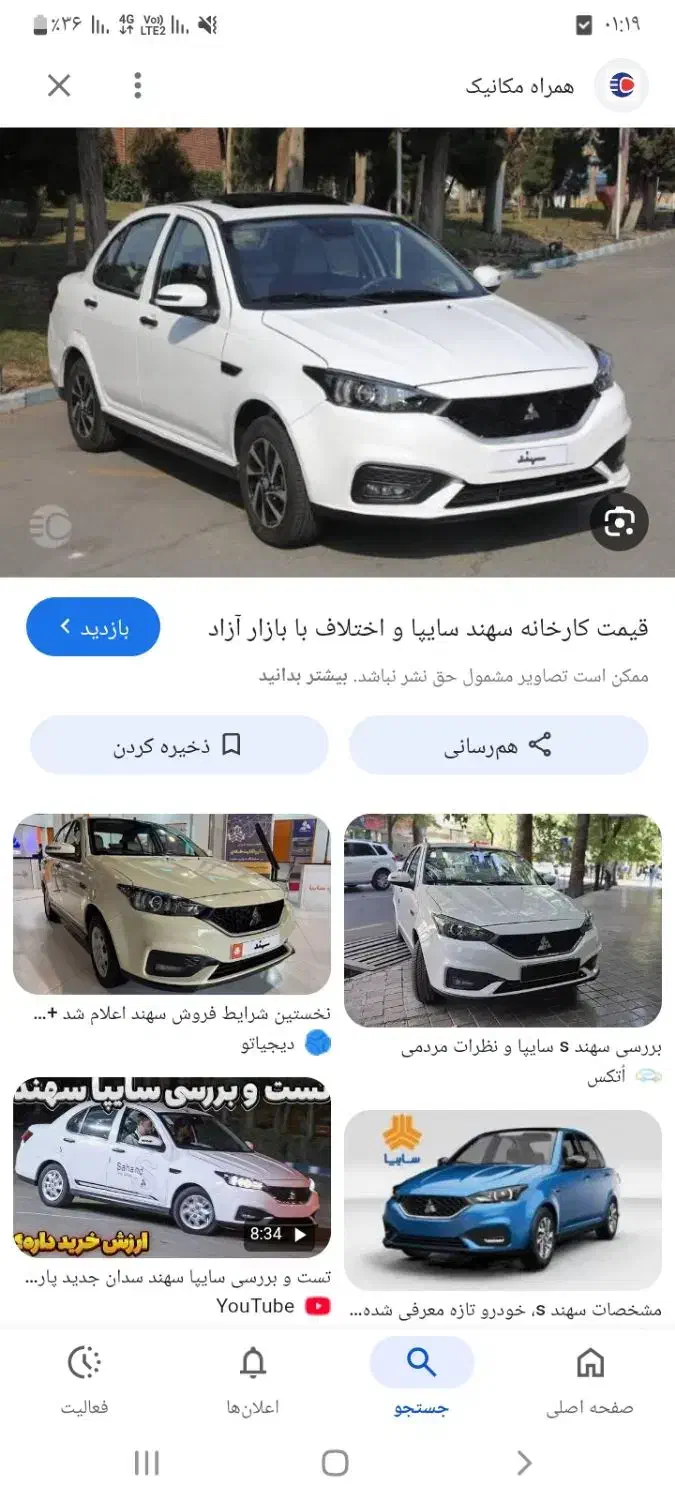Switch to the صفحه اصلی home tab
Viewport: 675px width, 1500px height.
pyautogui.click(x=590, y=1380)
